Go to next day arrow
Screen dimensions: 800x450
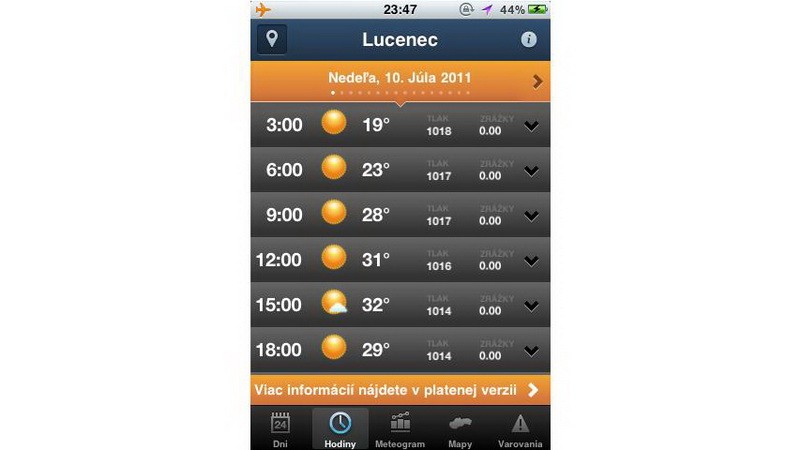click(538, 81)
